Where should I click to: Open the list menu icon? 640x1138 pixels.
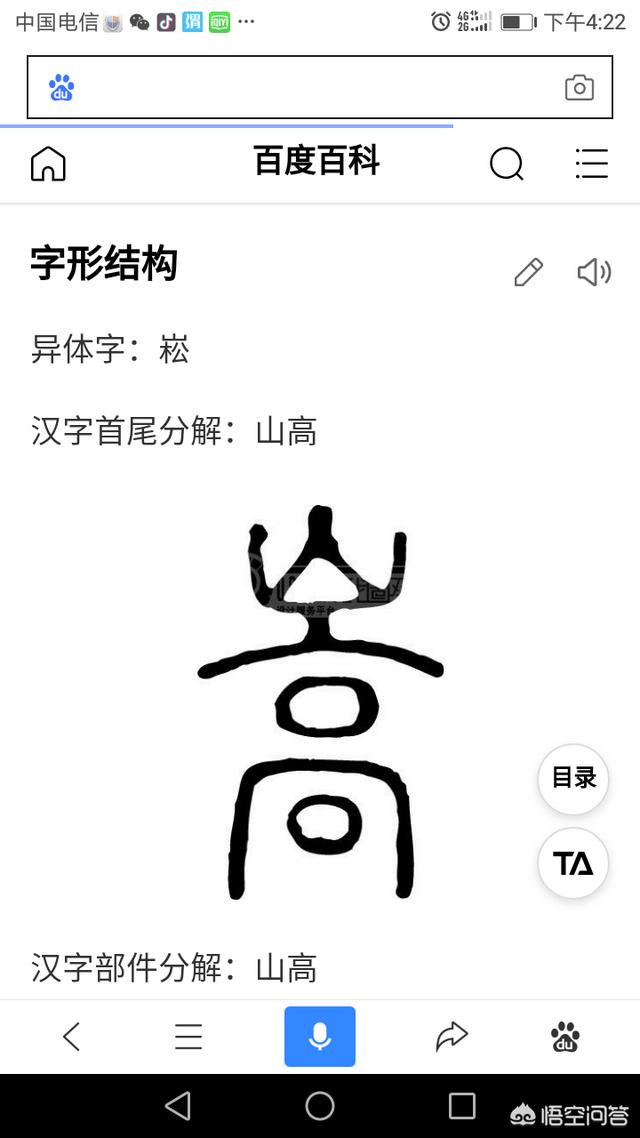pyautogui.click(x=591, y=163)
